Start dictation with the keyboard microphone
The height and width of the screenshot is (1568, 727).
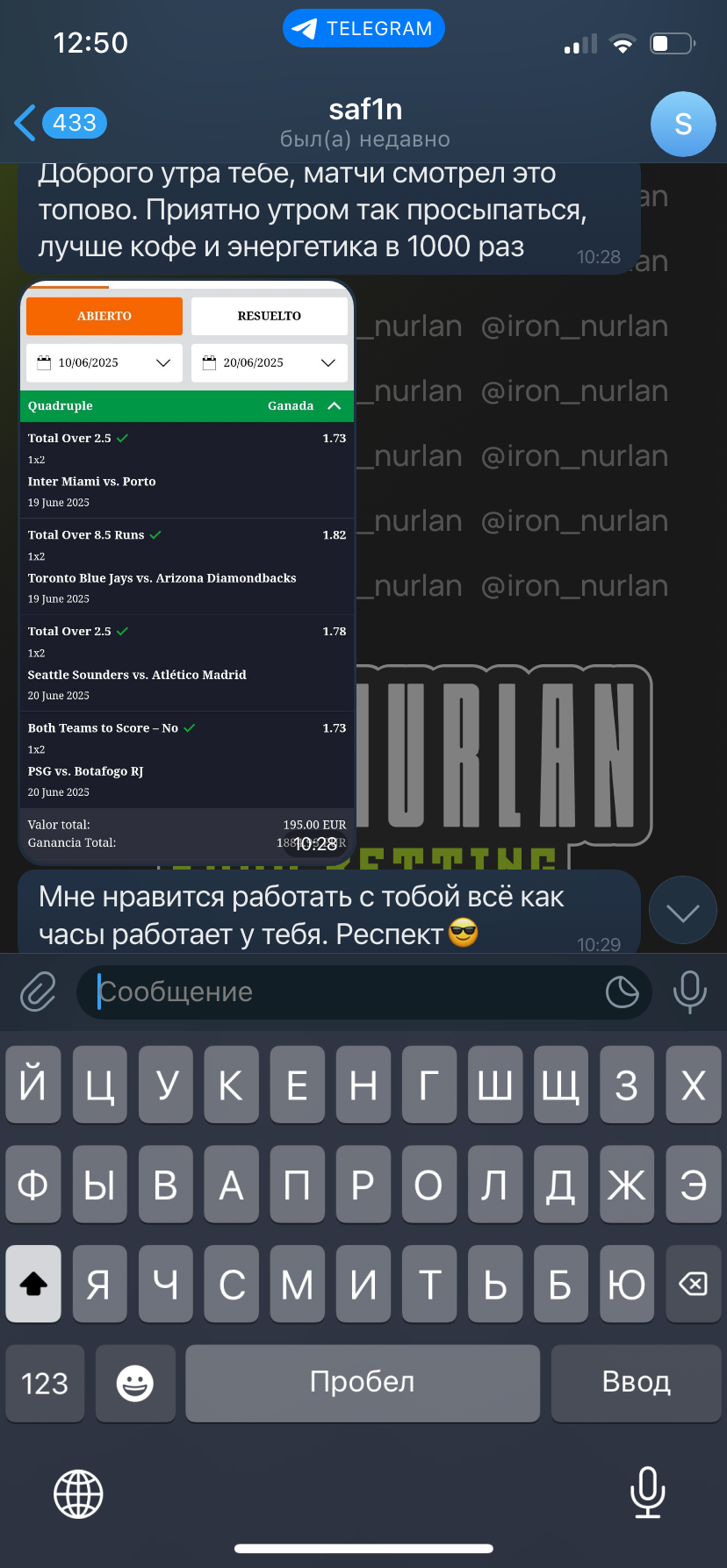coord(648,1492)
